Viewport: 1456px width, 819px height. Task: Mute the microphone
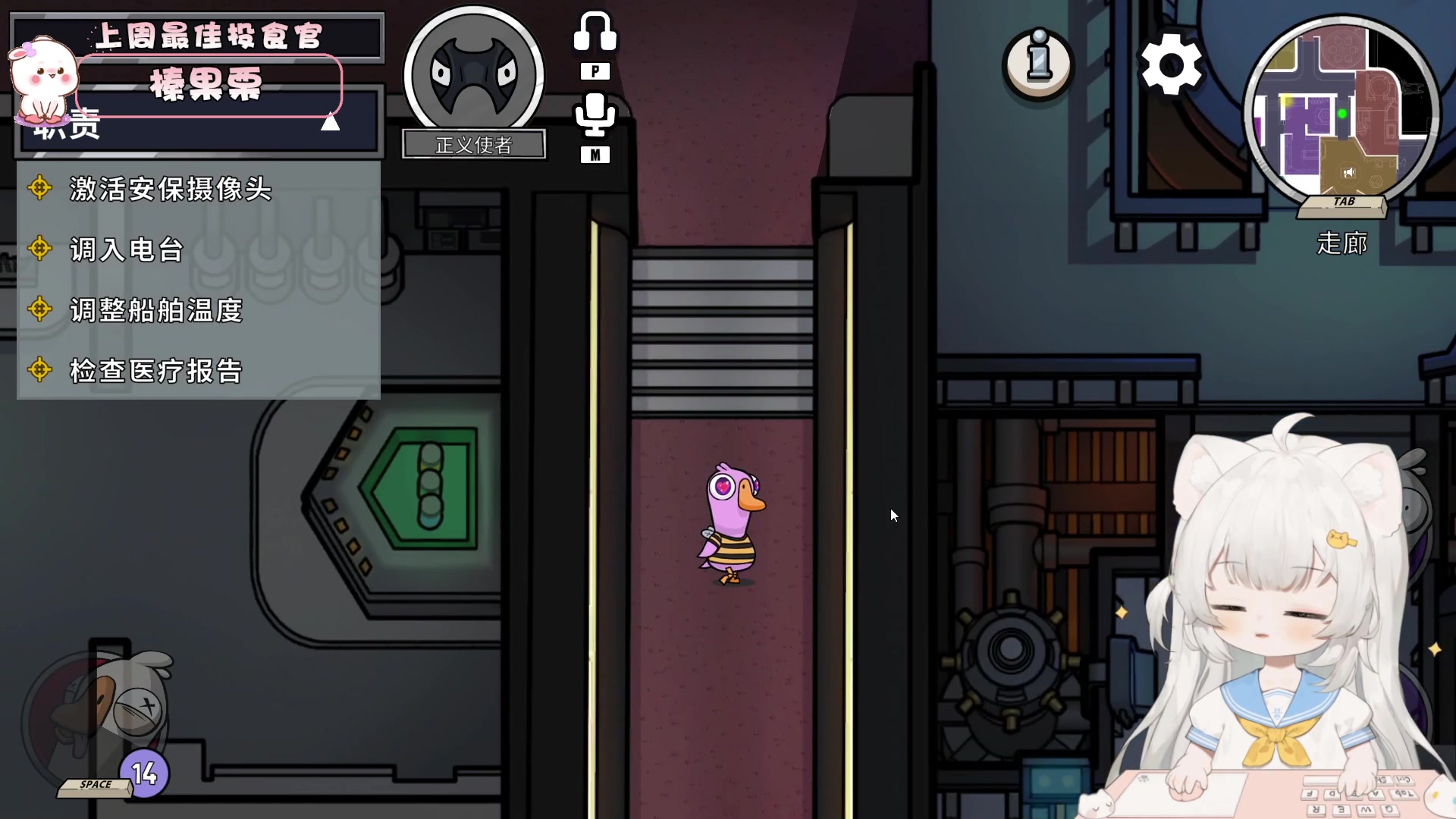point(595,115)
